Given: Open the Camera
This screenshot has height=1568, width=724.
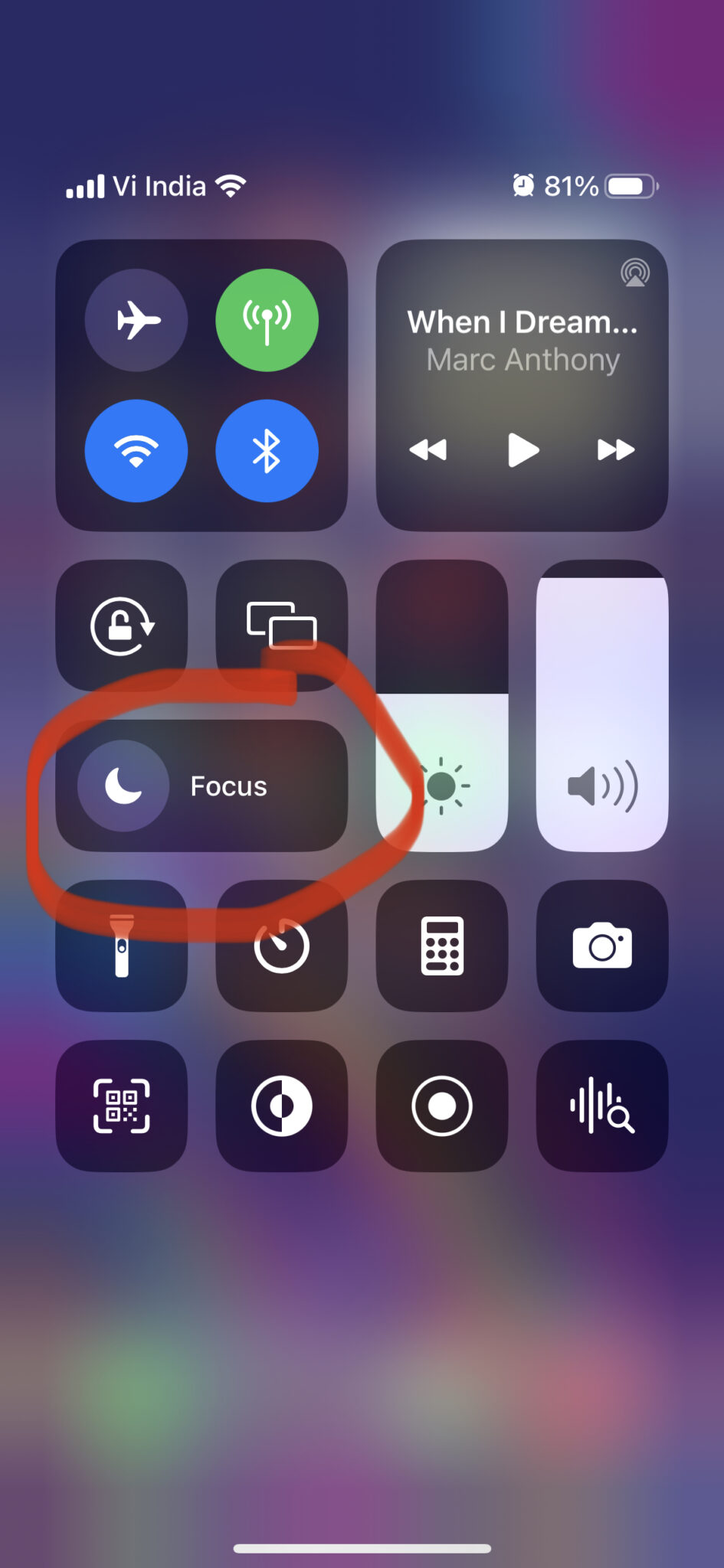Looking at the screenshot, I should point(602,946).
